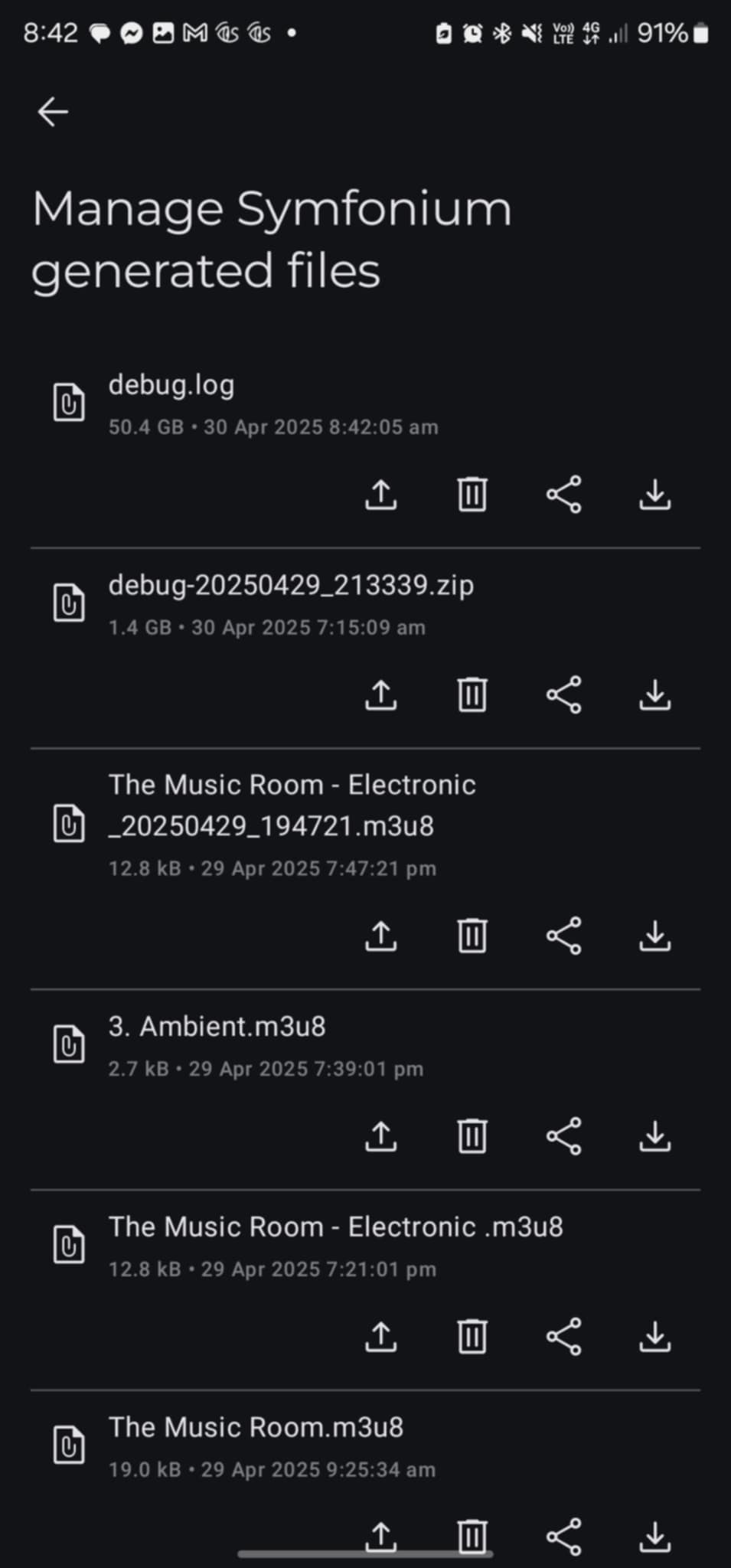Viewport: 731px width, 1568px height.
Task: Download the debug.log file
Action: pos(655,495)
